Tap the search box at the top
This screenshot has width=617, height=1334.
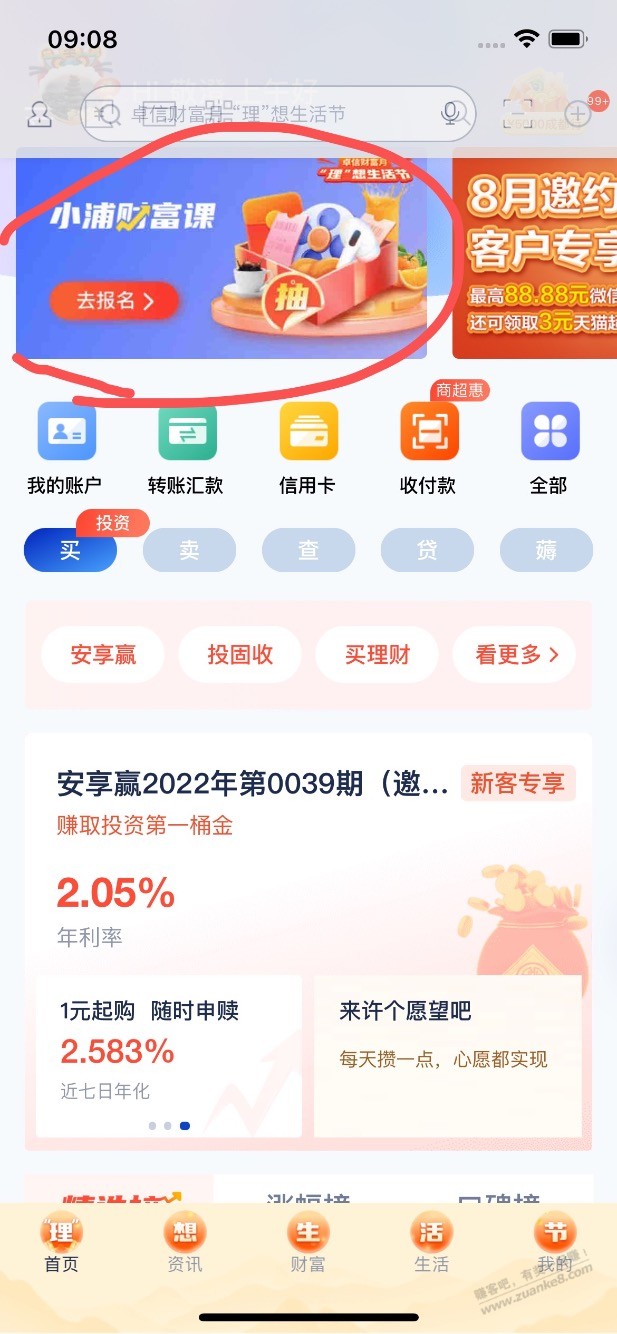270,115
